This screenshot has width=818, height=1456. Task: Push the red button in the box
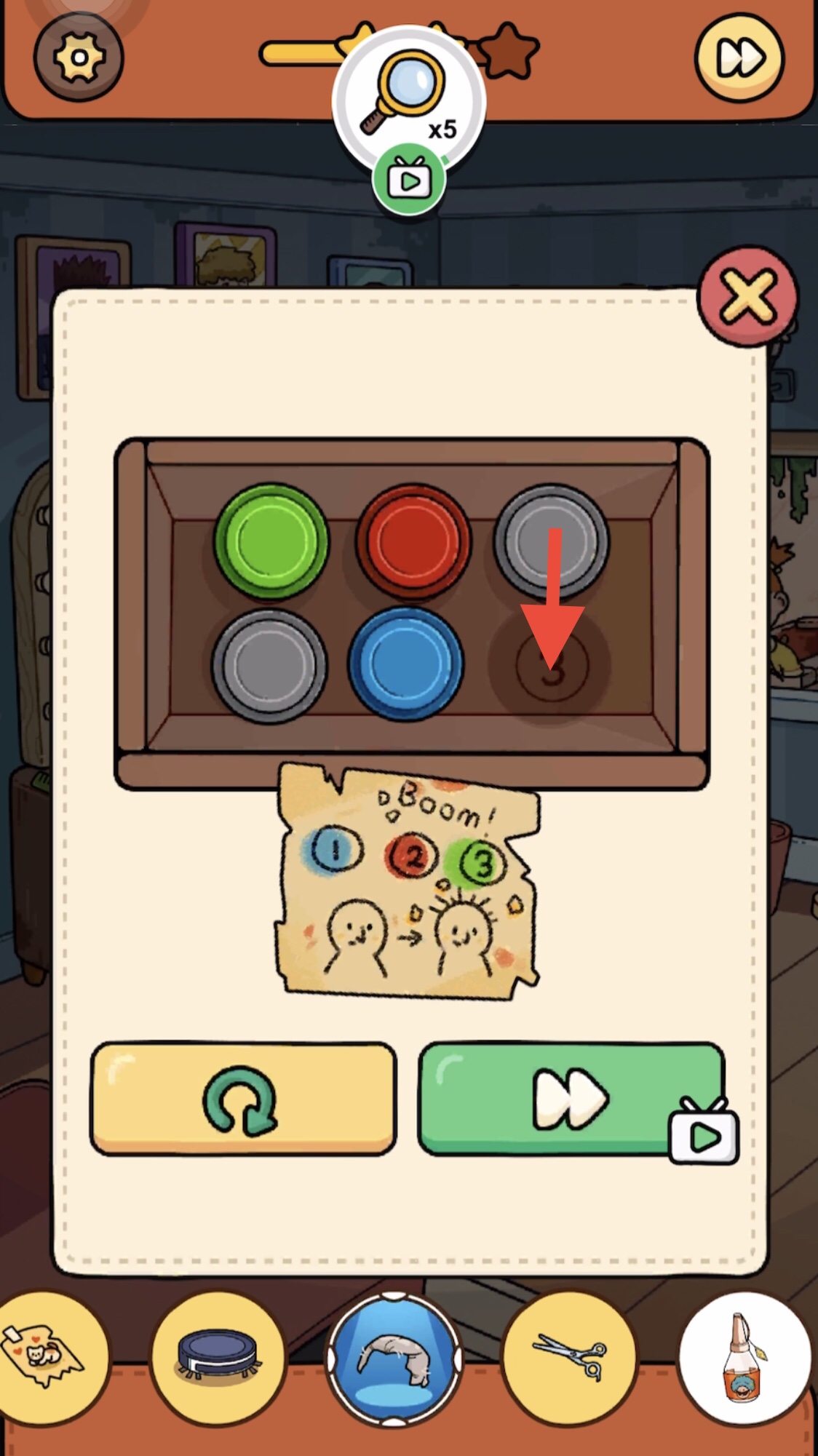point(413,542)
